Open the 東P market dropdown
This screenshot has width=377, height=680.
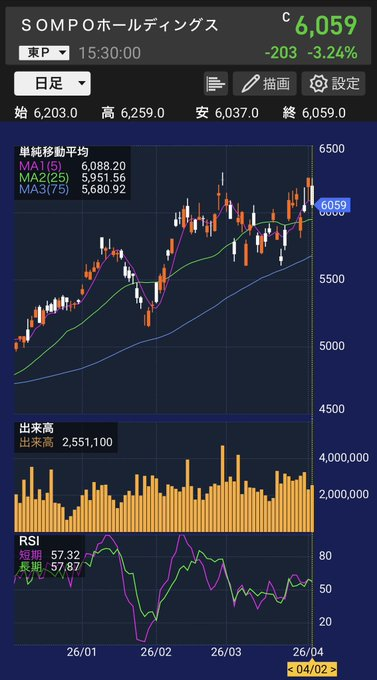44,53
